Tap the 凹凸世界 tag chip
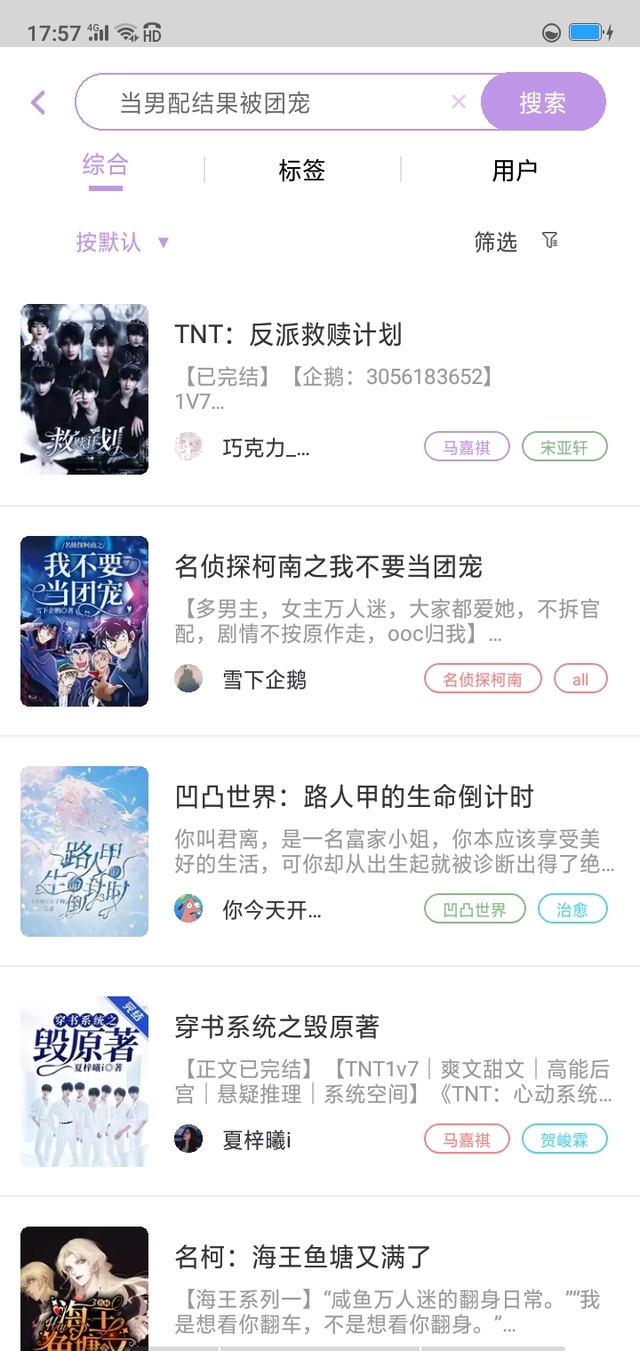Viewport: 640px width, 1351px height. coord(474,909)
